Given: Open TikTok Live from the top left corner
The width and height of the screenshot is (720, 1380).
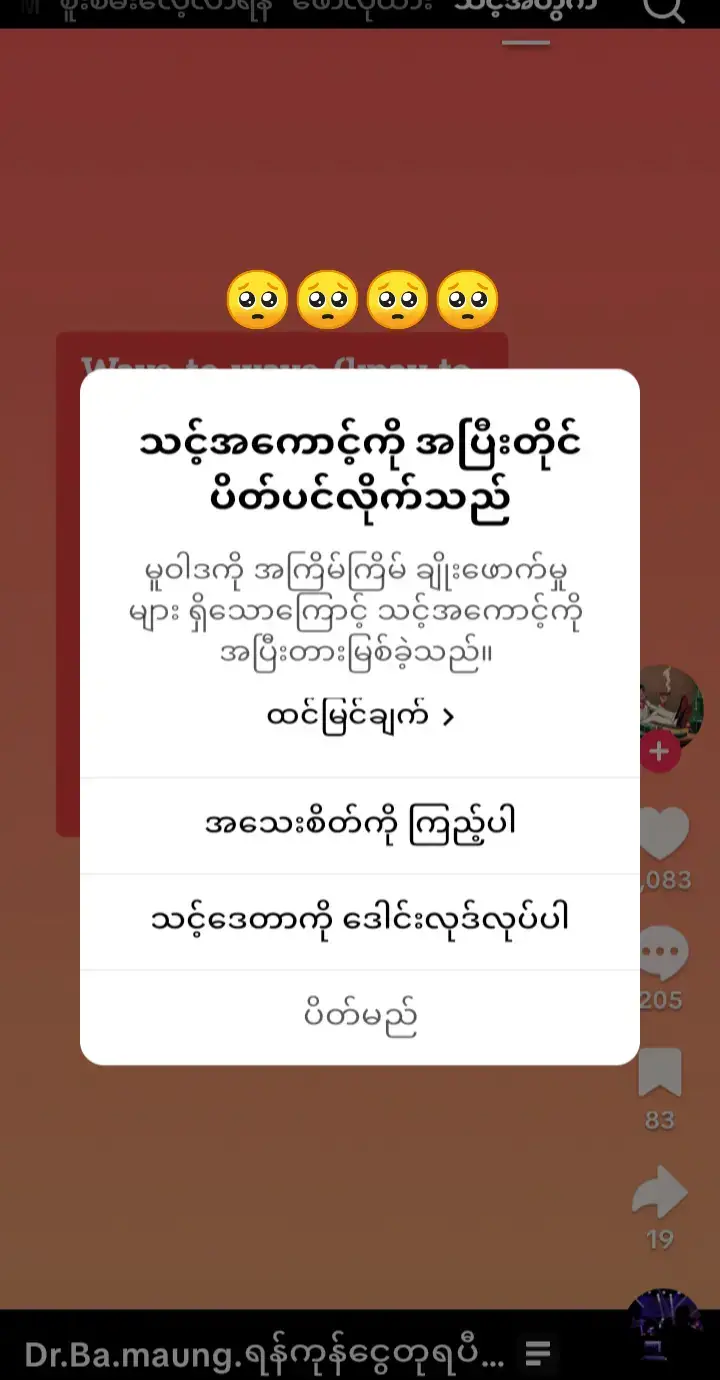Looking at the screenshot, I should [x=28, y=10].
